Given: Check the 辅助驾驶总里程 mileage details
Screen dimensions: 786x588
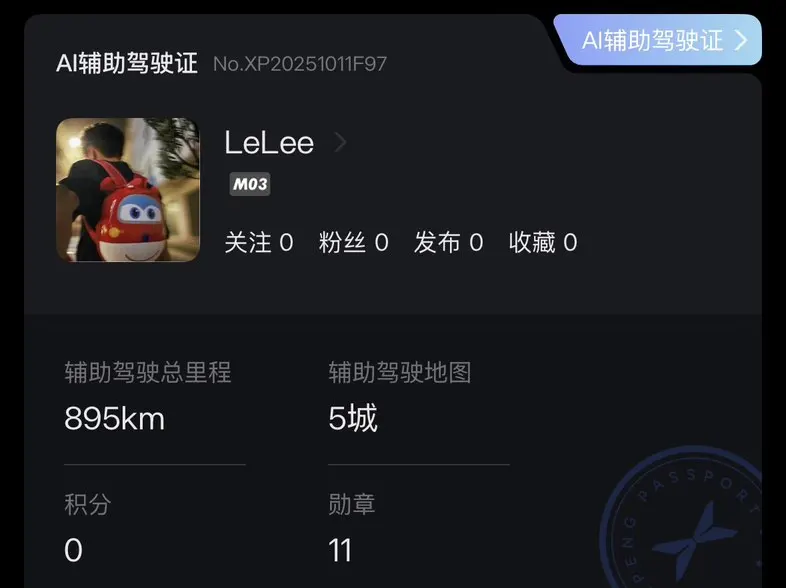Looking at the screenshot, I should 148,397.
